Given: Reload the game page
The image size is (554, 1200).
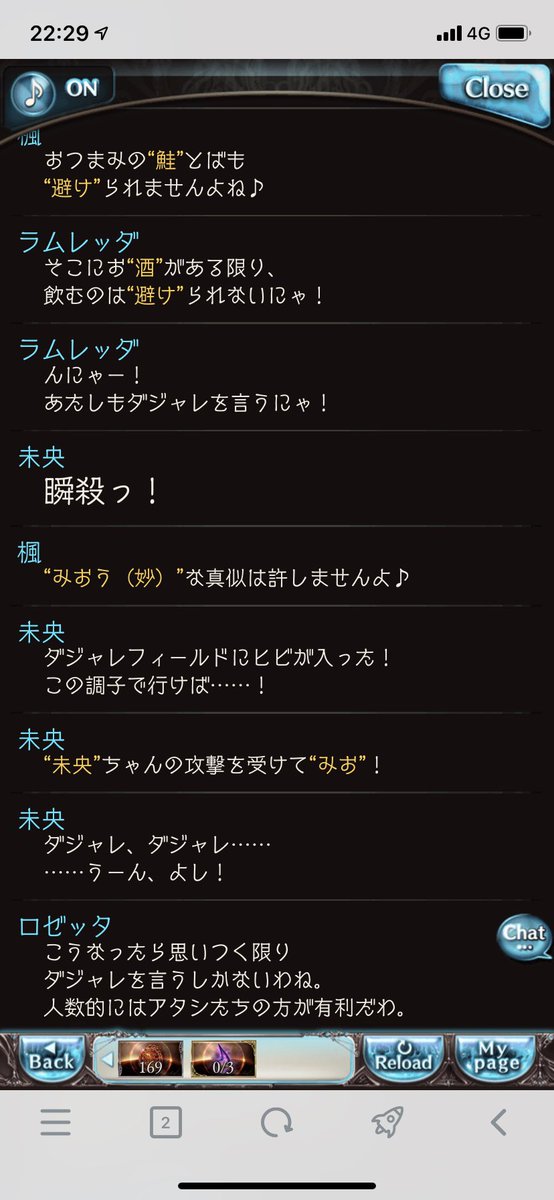Looking at the screenshot, I should pos(403,1057).
